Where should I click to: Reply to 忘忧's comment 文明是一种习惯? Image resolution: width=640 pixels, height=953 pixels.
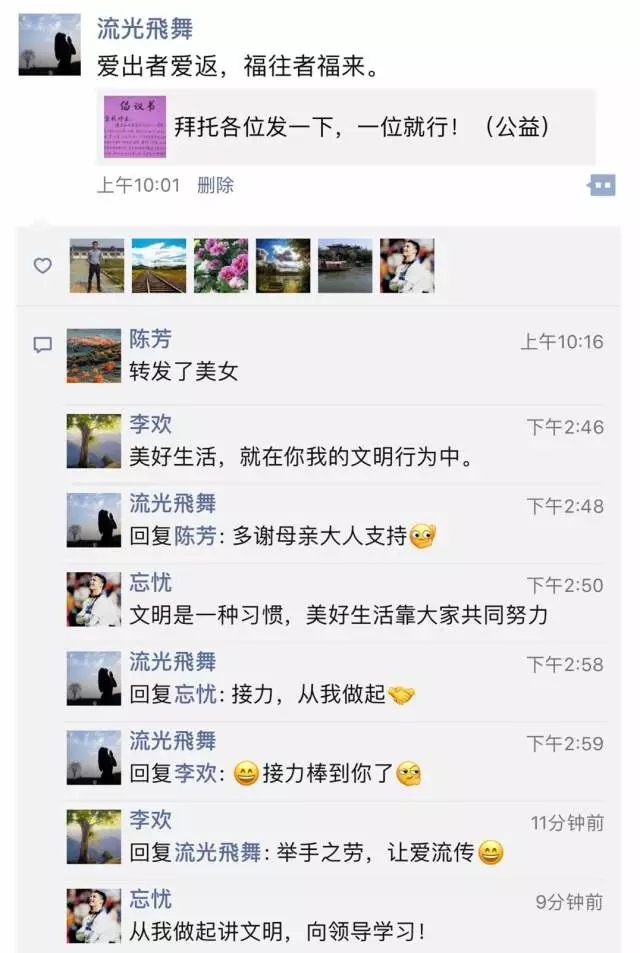(338, 615)
